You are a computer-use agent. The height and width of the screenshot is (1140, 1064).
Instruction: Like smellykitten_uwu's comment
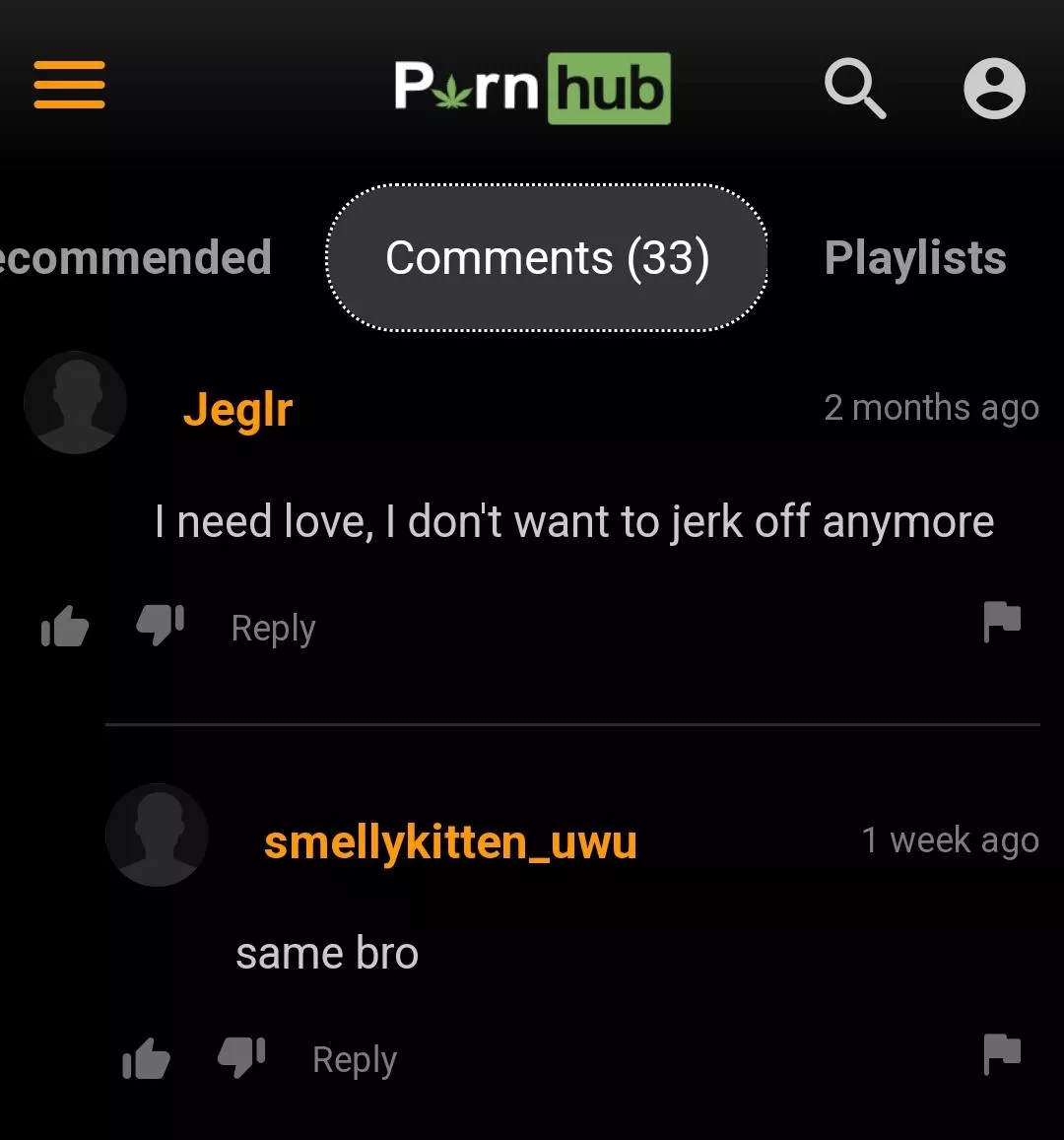146,1059
